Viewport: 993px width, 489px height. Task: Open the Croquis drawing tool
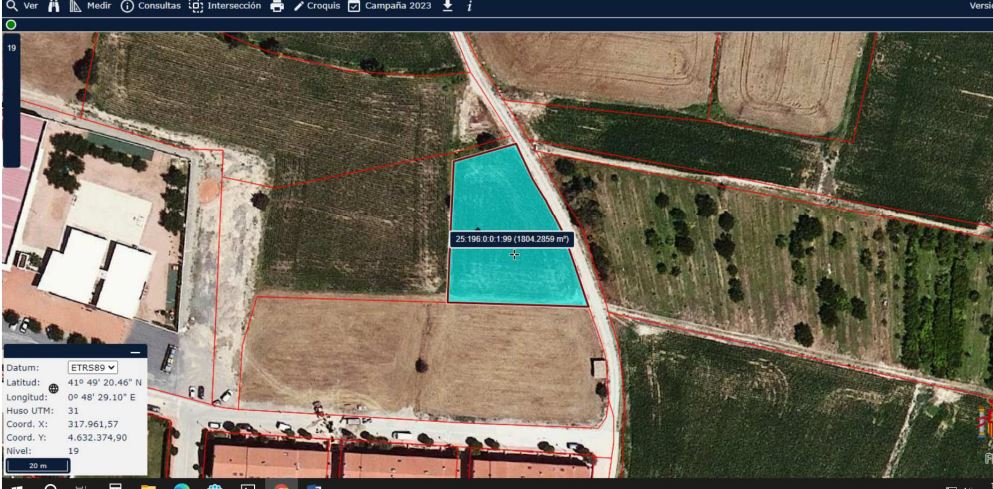317,6
